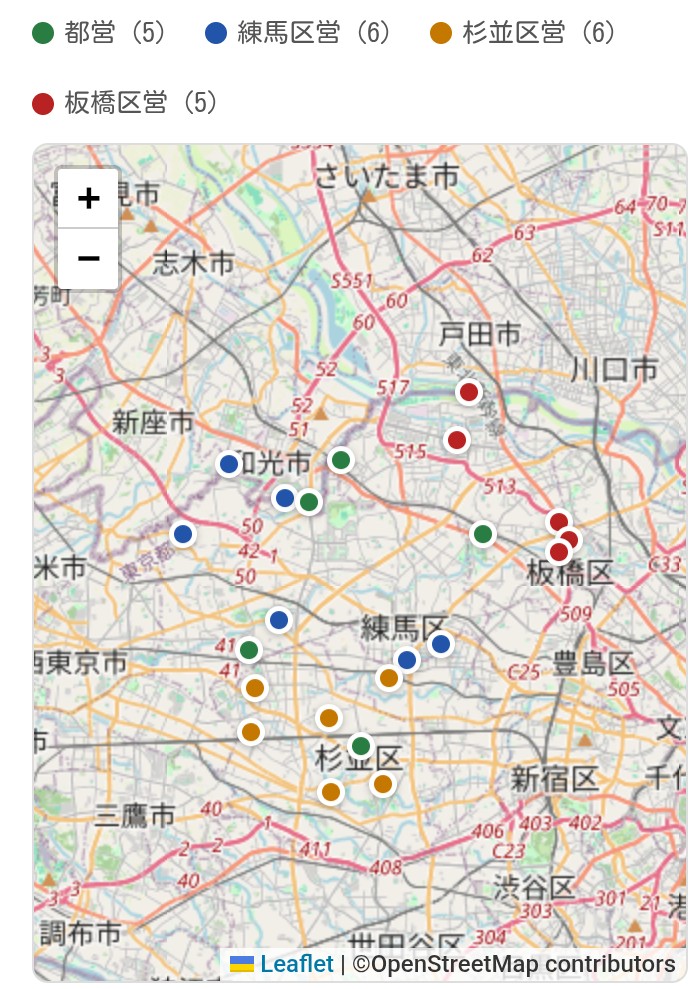Select the blue marker above 米市 label
694x989 pixels.
tap(182, 534)
